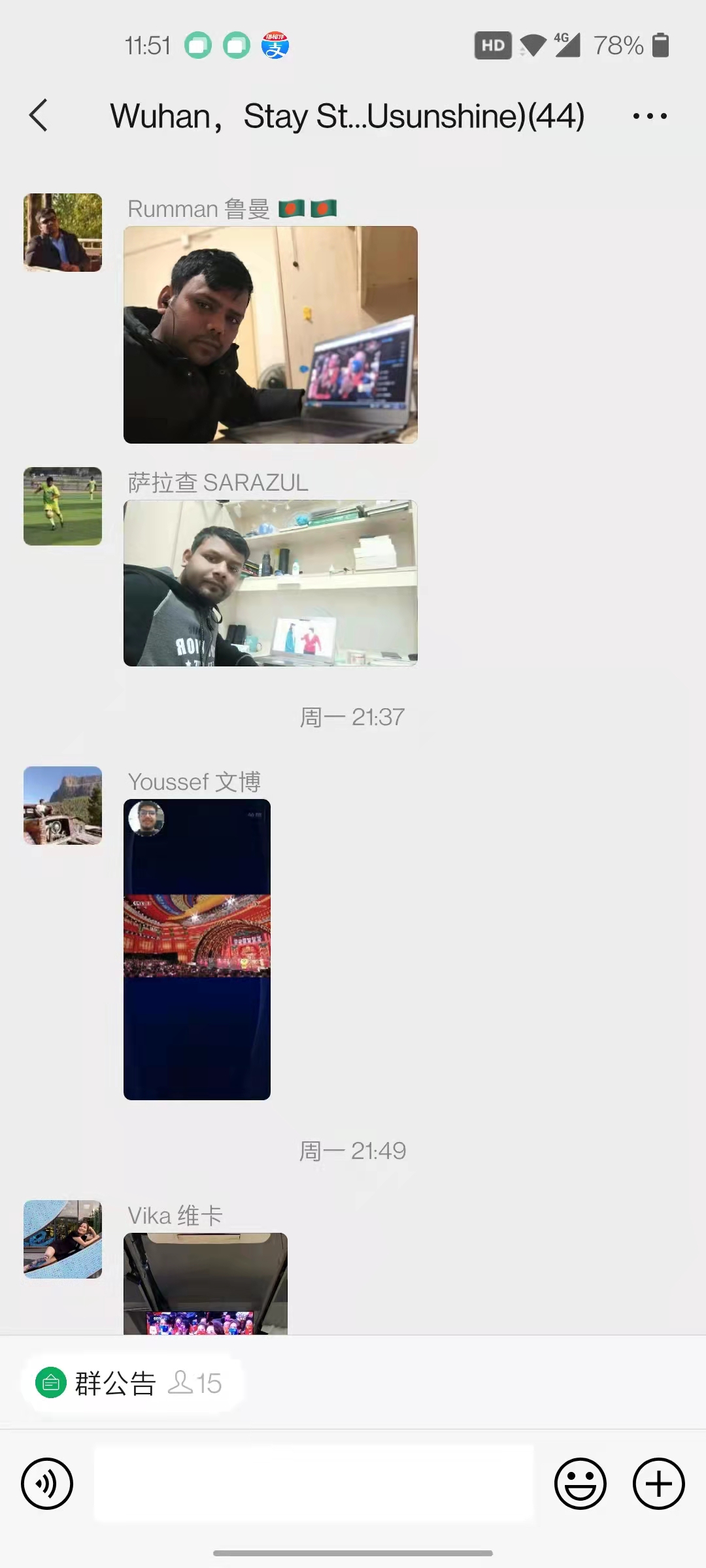Switch to voice message input
This screenshot has height=1568, width=706.
pyautogui.click(x=47, y=1484)
